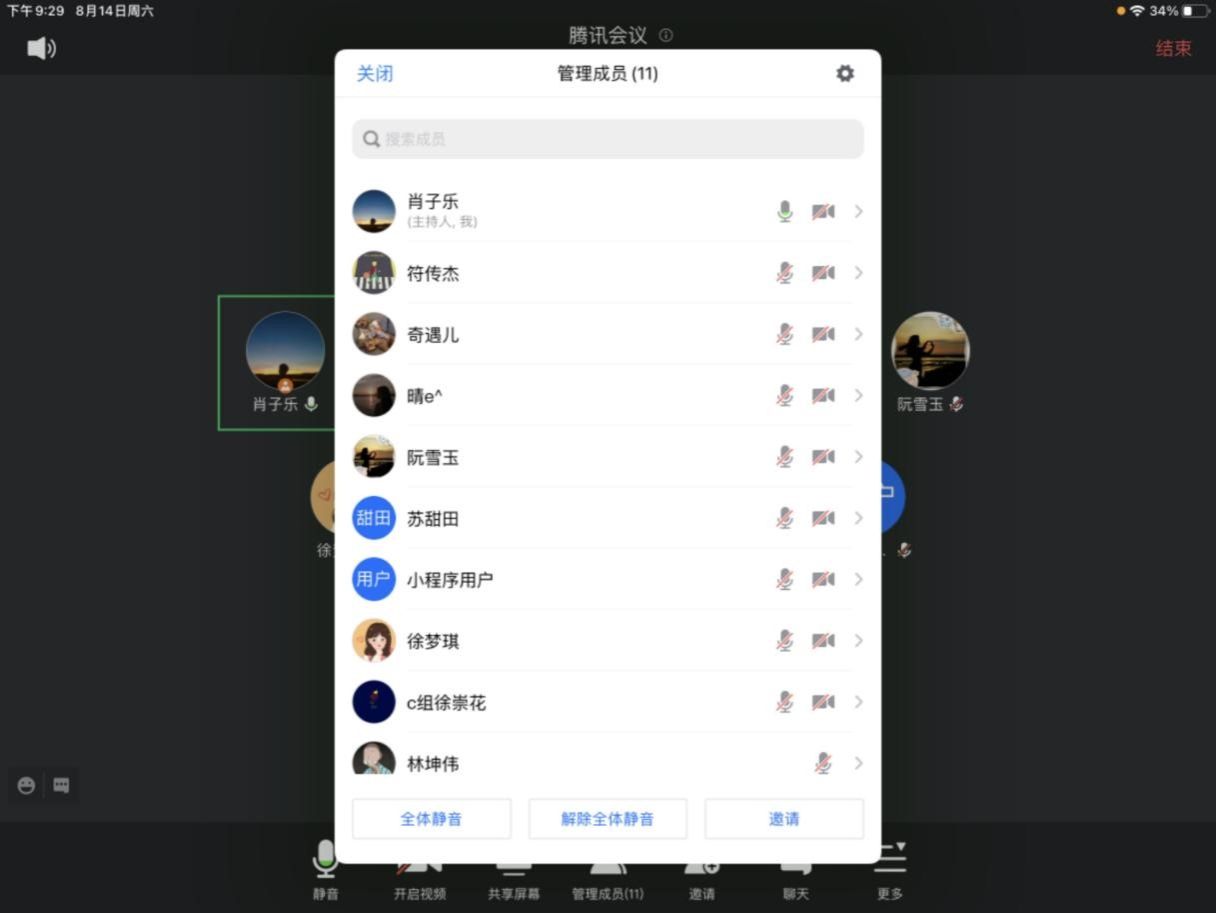This screenshot has height=913, width=1216.
Task: Tap 解除全体静音 to unmute everyone
Action: click(x=607, y=819)
